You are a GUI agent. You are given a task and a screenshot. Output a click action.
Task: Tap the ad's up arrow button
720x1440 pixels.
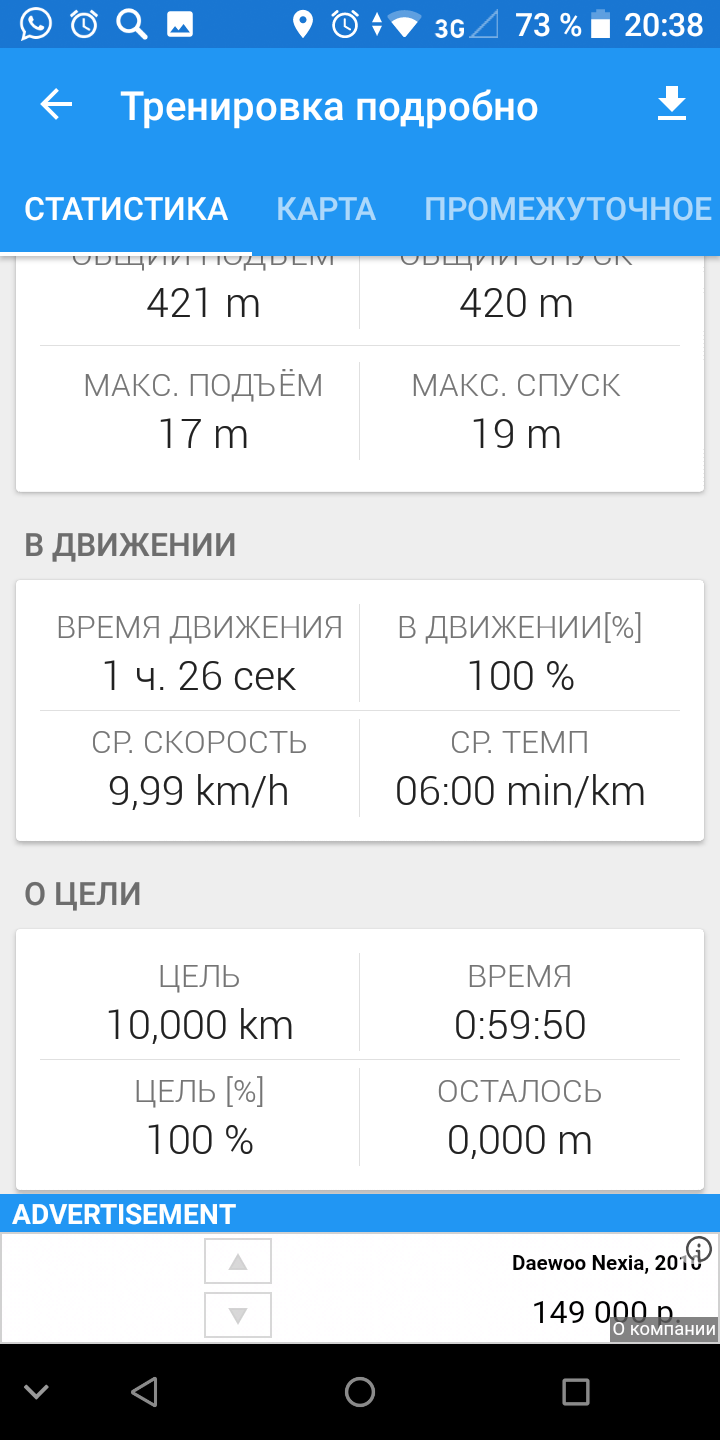[238, 1262]
